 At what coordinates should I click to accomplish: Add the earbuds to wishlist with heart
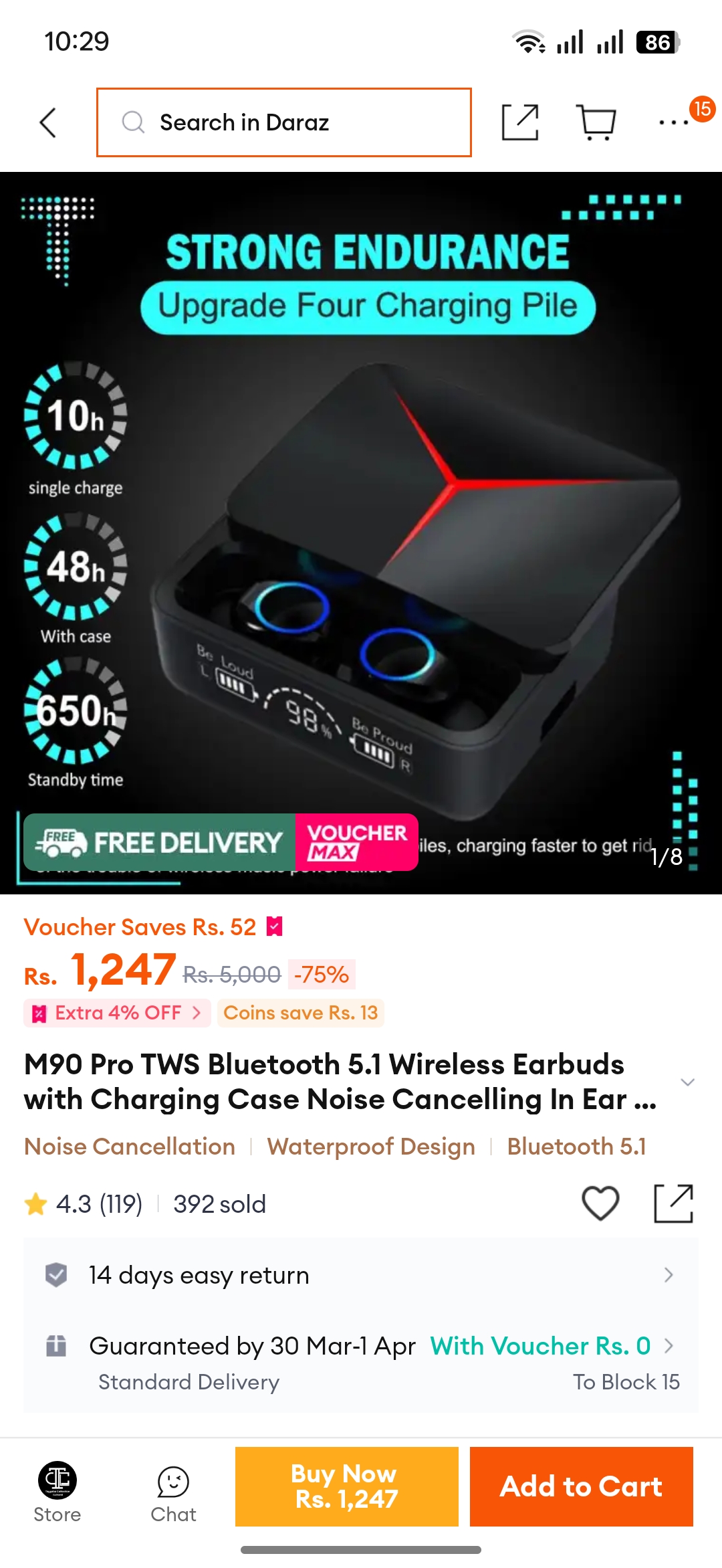(x=600, y=1203)
